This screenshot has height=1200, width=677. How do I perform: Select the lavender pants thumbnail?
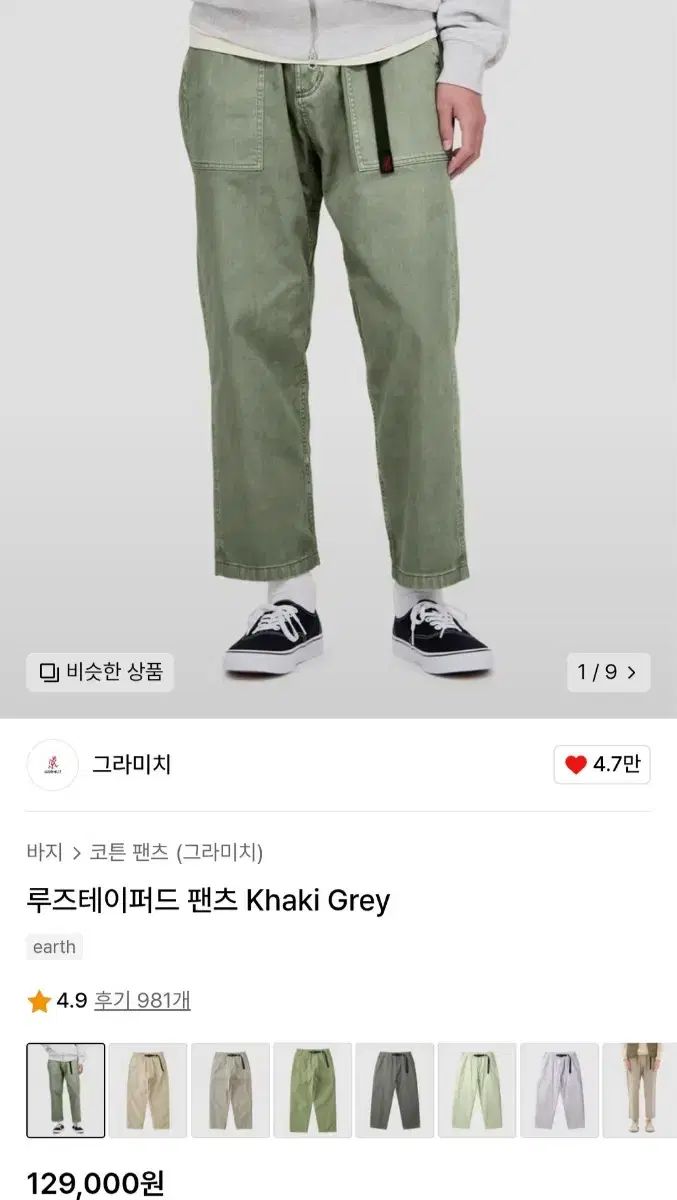pos(559,1090)
